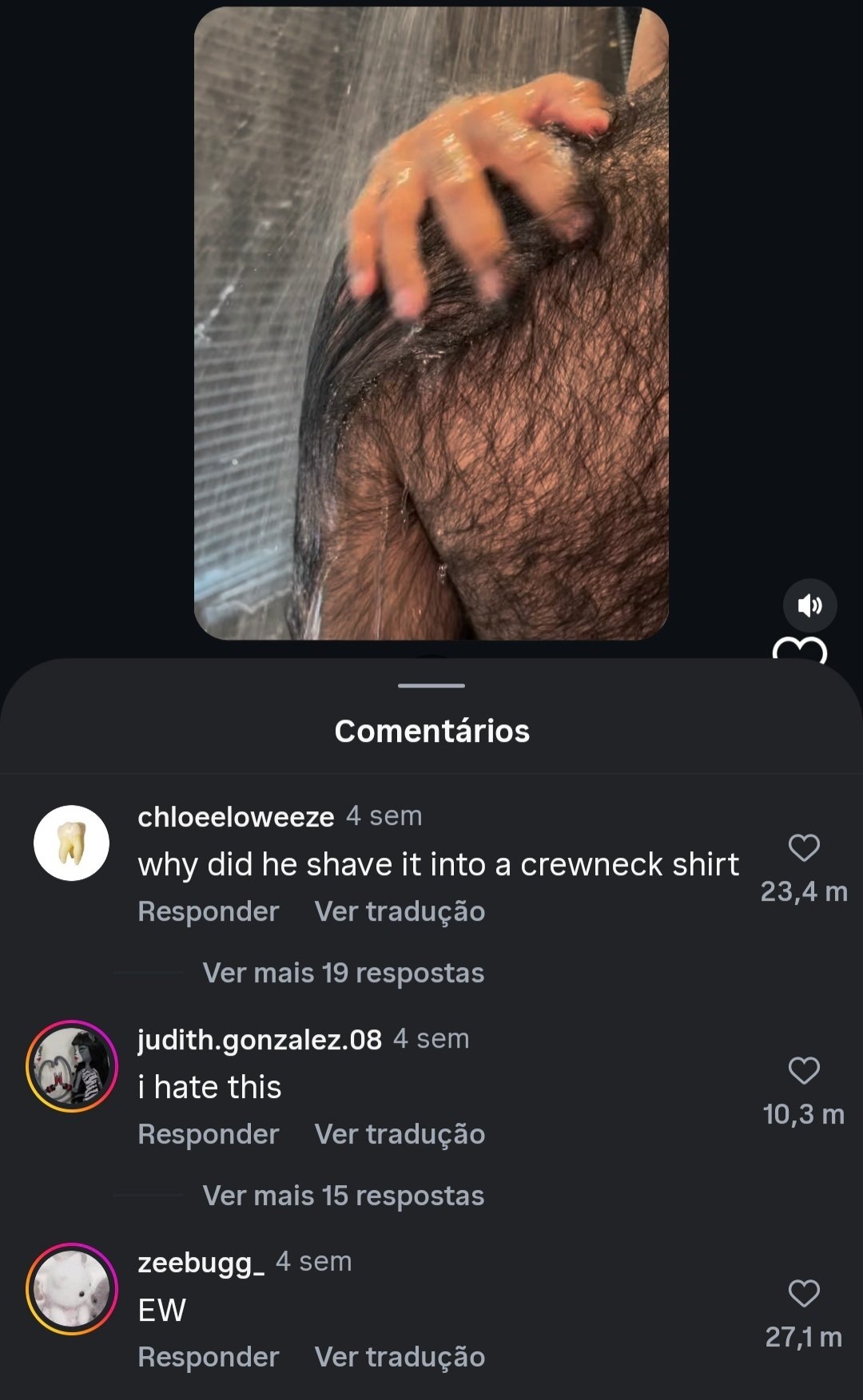Translate chloeeloweeze's comment
This screenshot has height=1400, width=863.
coord(400,911)
